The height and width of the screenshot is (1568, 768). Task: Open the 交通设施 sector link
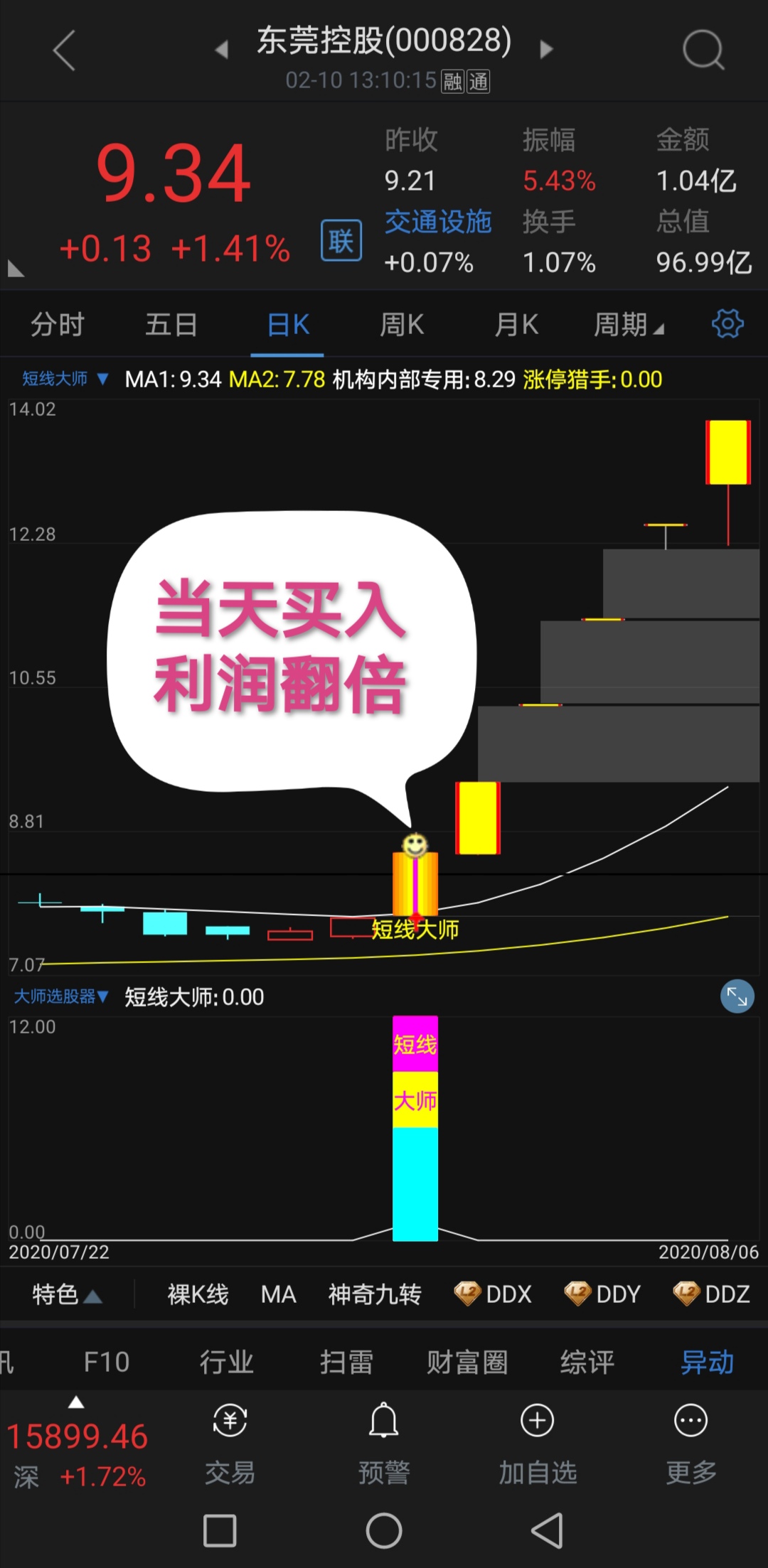click(438, 222)
